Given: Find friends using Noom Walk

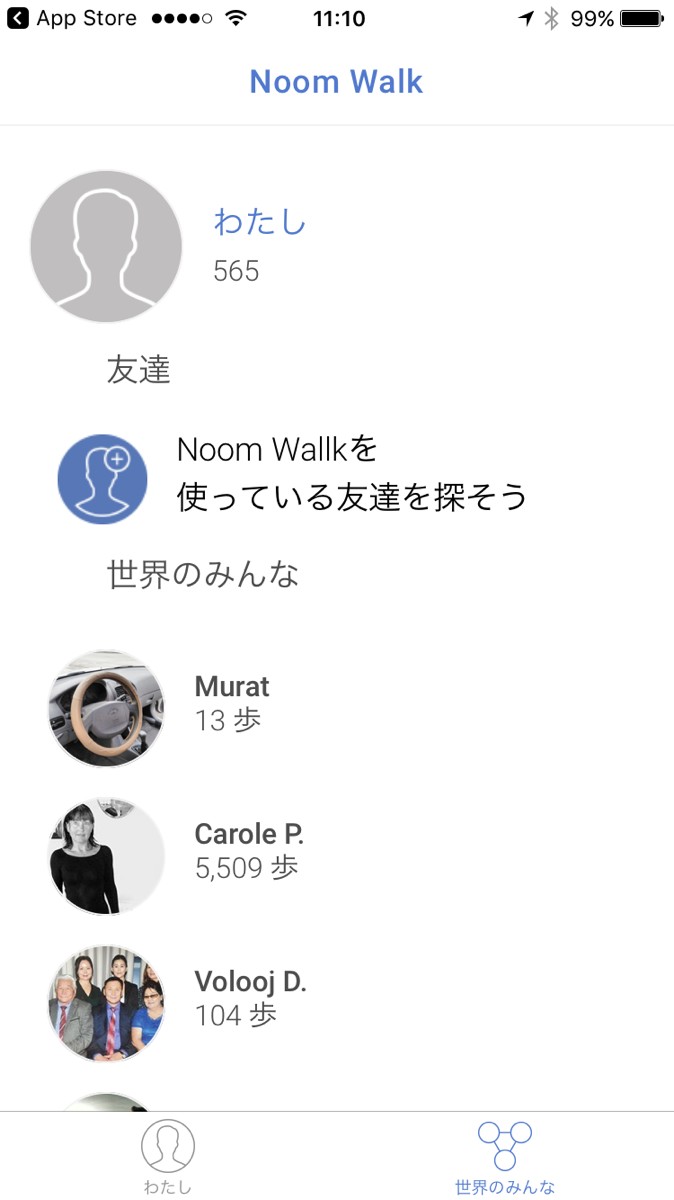Looking at the screenshot, I should [350, 473].
